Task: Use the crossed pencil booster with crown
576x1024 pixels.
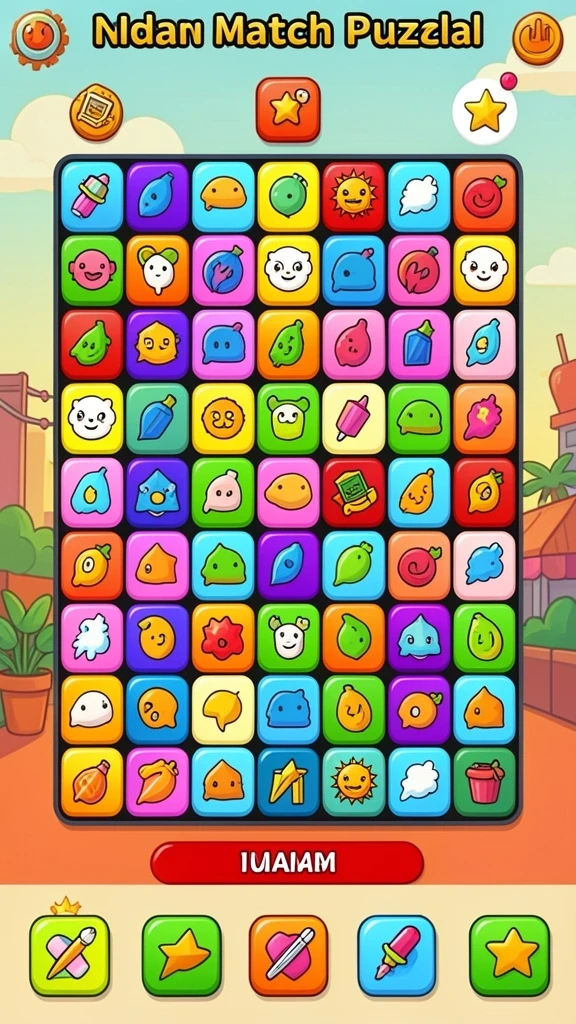Action: pyautogui.click(x=69, y=955)
